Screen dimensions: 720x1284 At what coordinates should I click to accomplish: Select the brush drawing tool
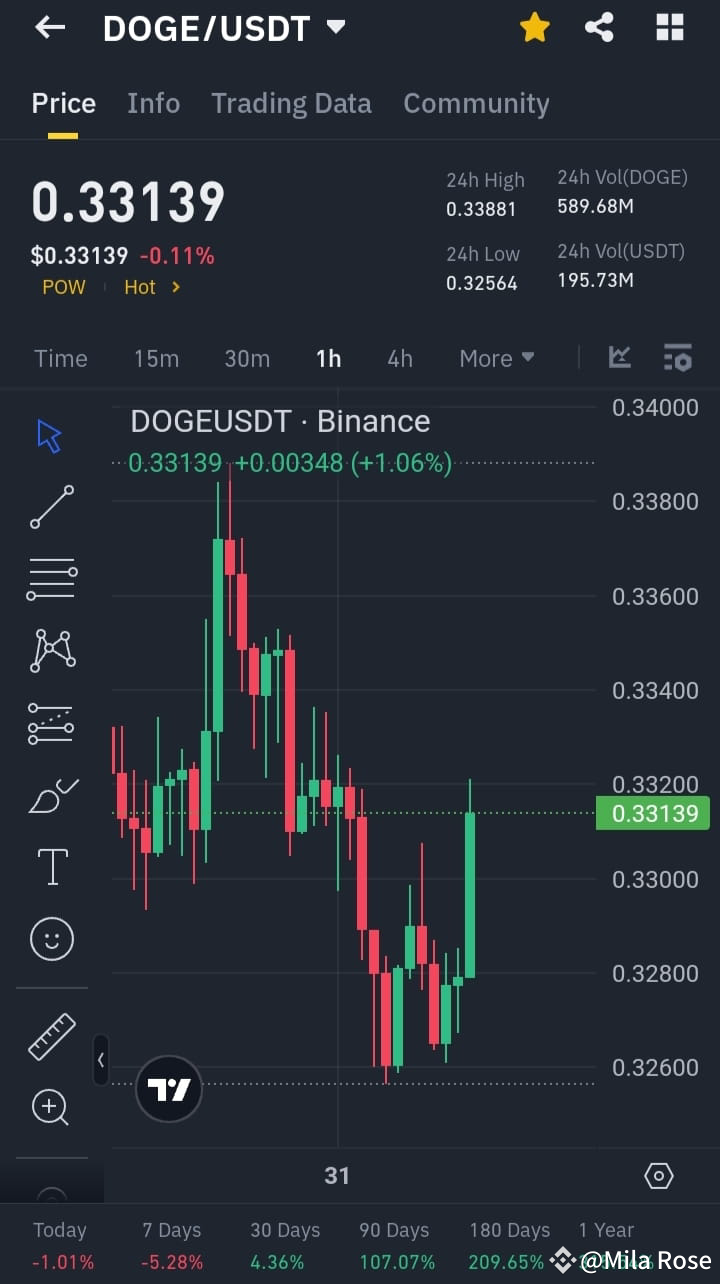[51, 794]
